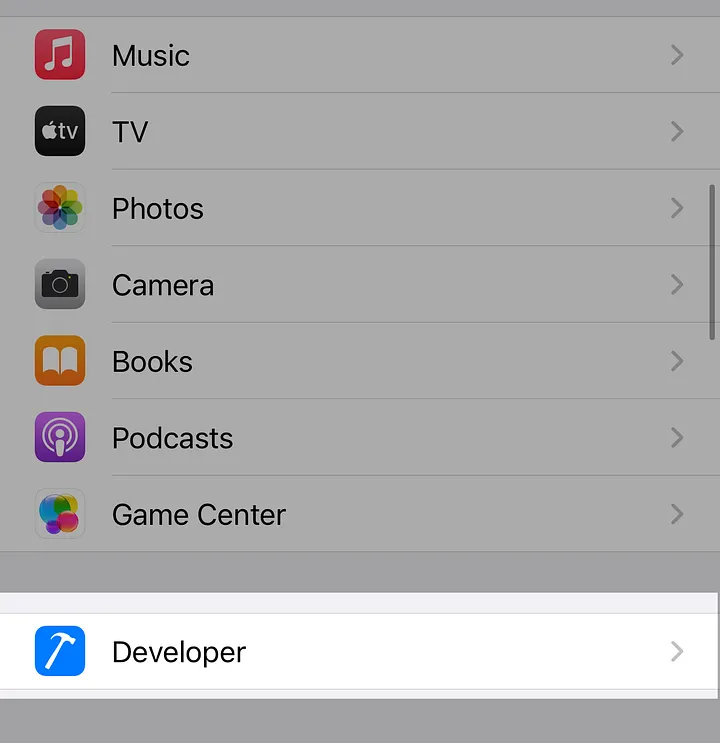
Task: Open Game Center settings
Action: (x=360, y=514)
